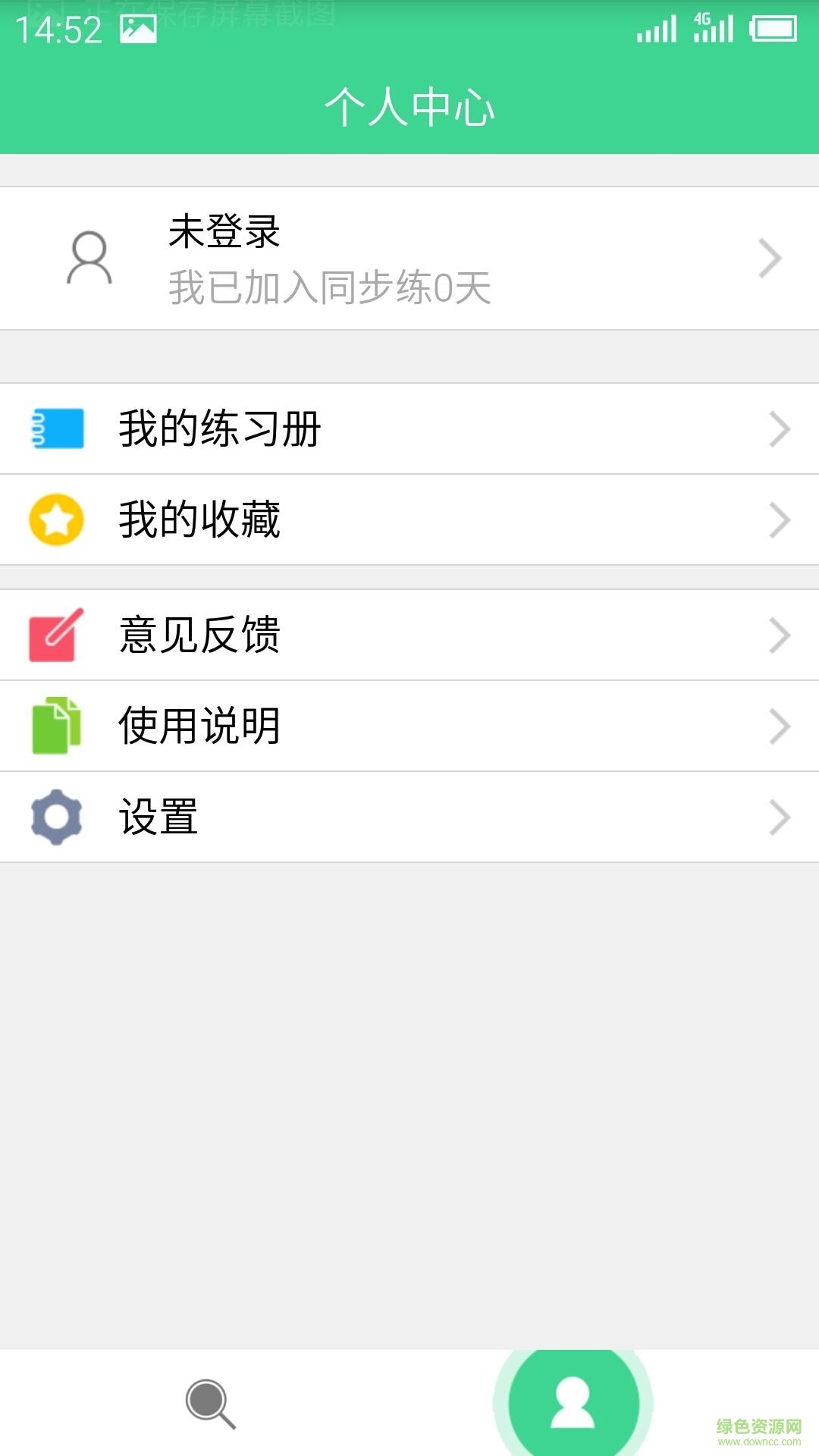819x1456 pixels.
Task: Expand the arrow beside 设置
Action: pos(778,817)
